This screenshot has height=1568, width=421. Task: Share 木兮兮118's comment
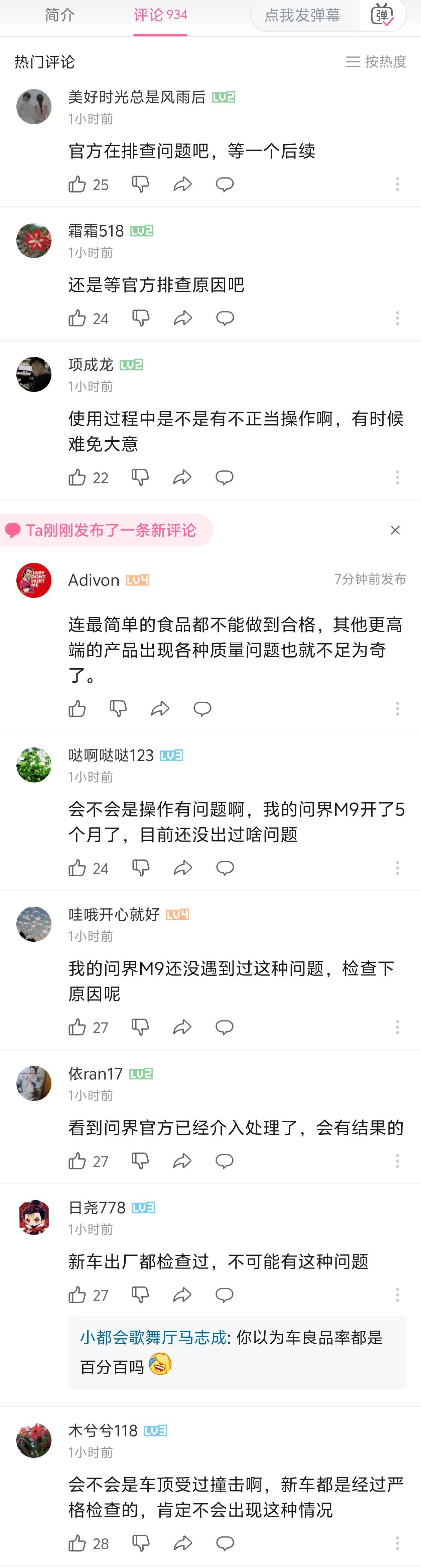(x=183, y=1543)
